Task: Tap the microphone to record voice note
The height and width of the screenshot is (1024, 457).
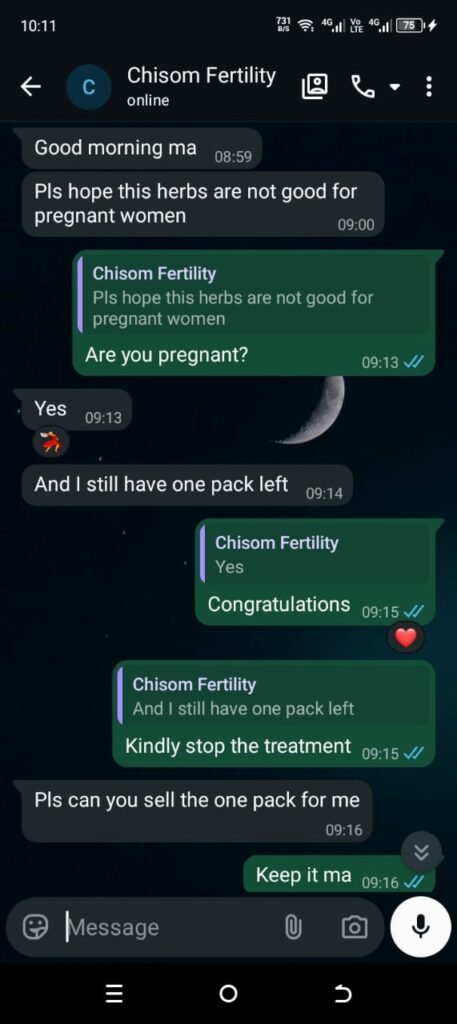Action: coord(421,926)
